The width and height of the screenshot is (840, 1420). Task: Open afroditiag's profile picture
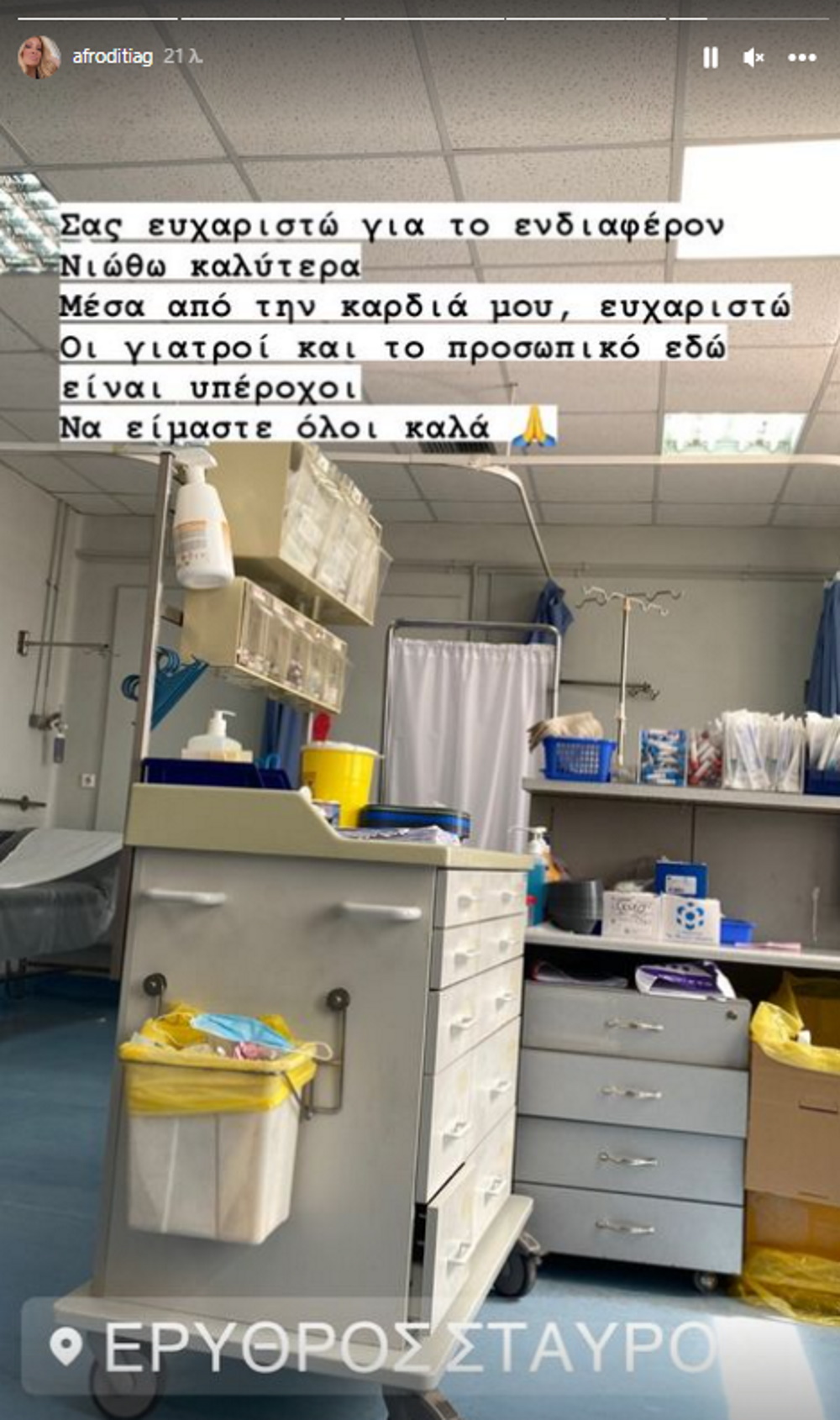(39, 57)
